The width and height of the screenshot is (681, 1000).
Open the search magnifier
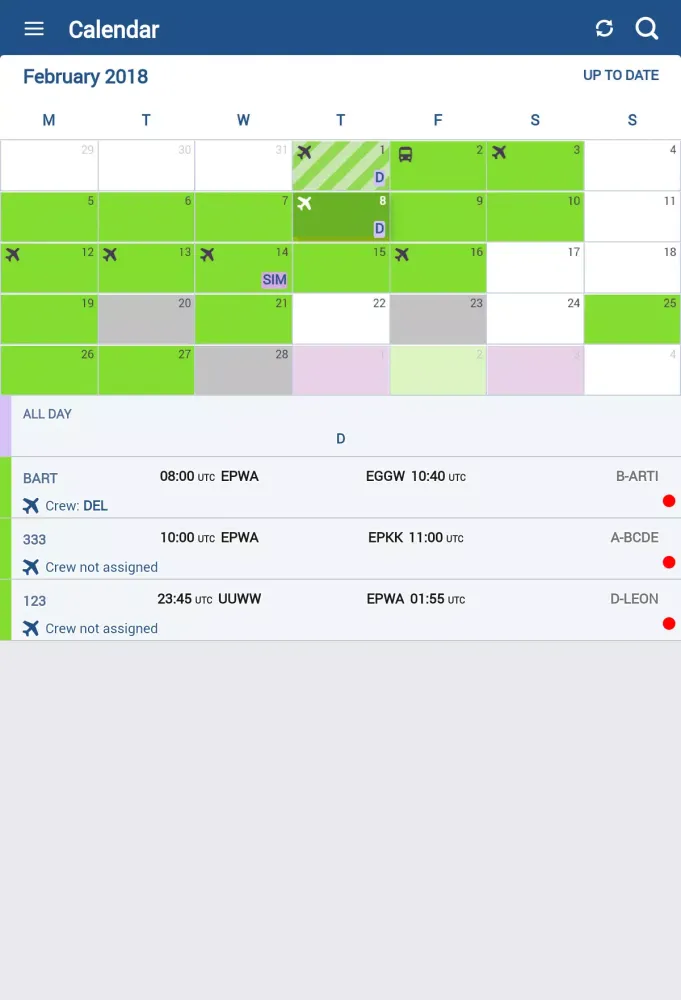(x=647, y=29)
